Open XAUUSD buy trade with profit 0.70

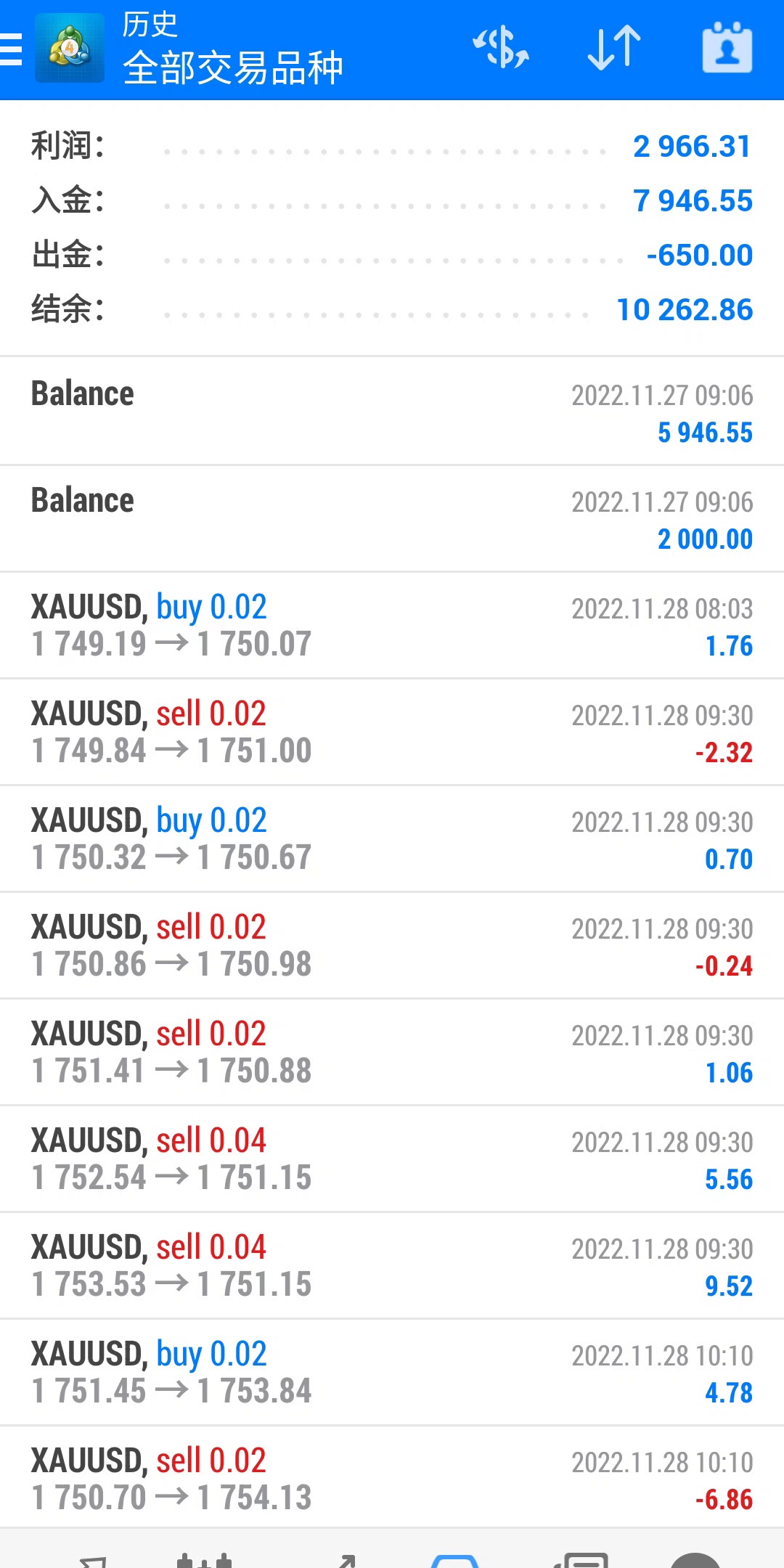click(x=392, y=838)
